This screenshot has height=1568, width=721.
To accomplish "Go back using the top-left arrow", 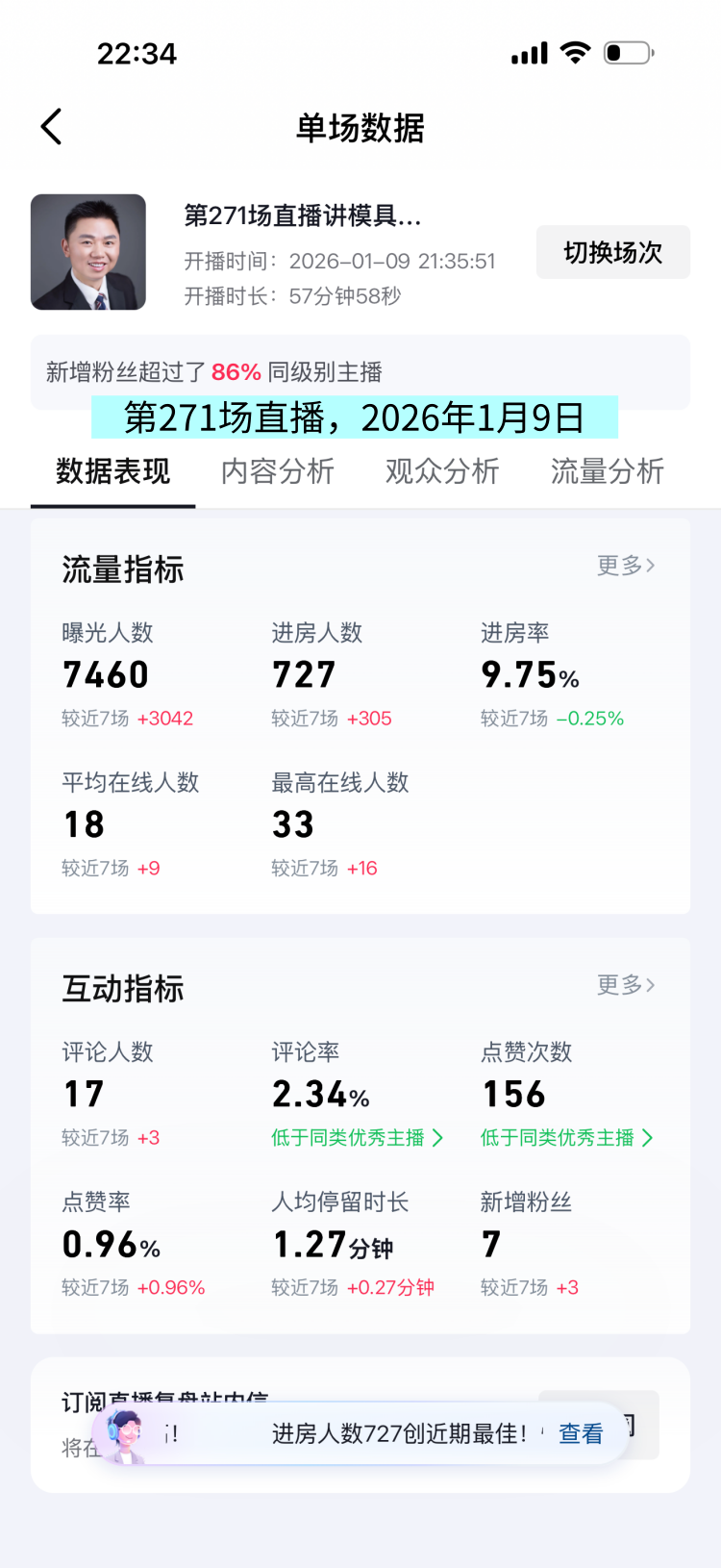I will (x=52, y=127).
